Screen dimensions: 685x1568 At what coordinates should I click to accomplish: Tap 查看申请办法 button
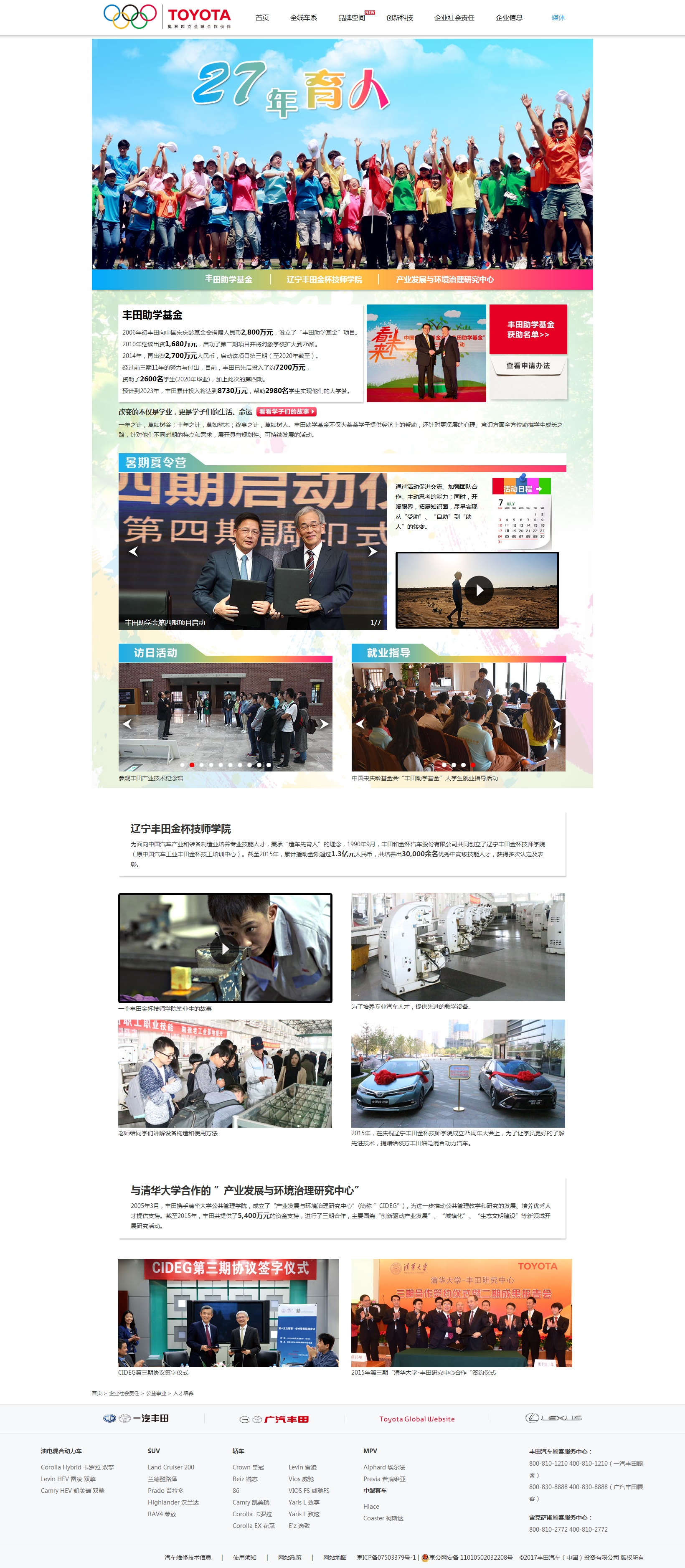pos(528,366)
